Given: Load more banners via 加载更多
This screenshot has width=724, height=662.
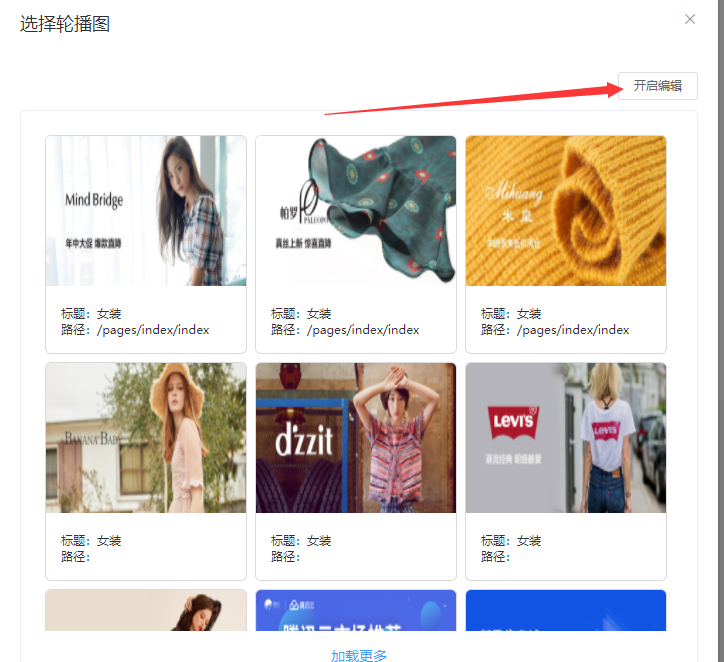Looking at the screenshot, I should point(359,656).
